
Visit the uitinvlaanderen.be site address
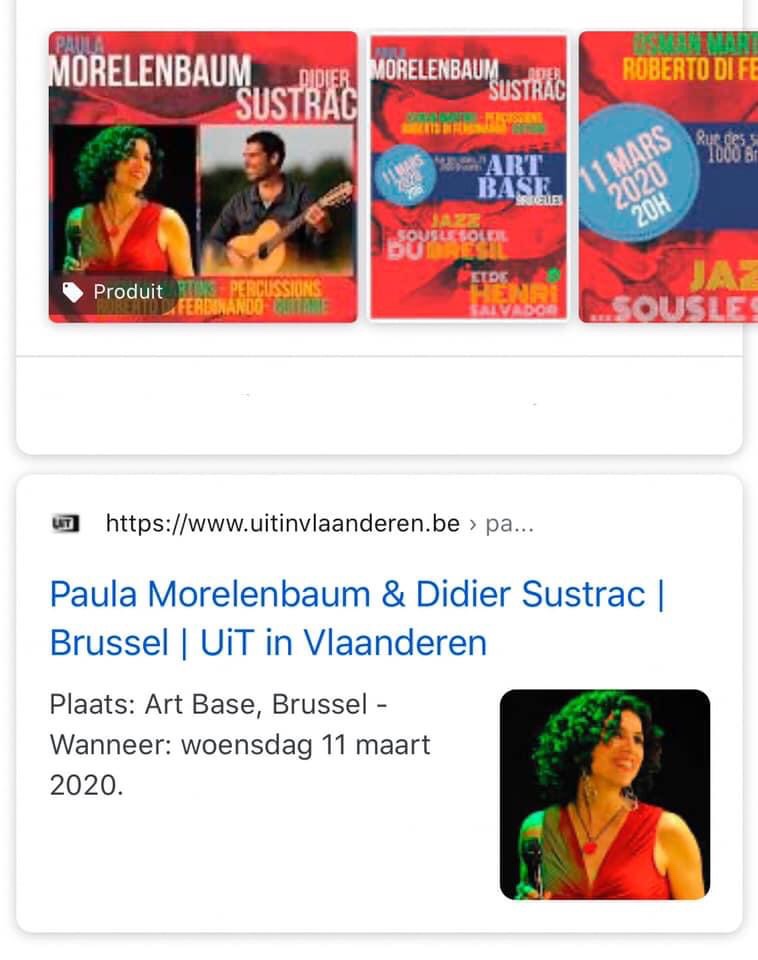click(282, 523)
